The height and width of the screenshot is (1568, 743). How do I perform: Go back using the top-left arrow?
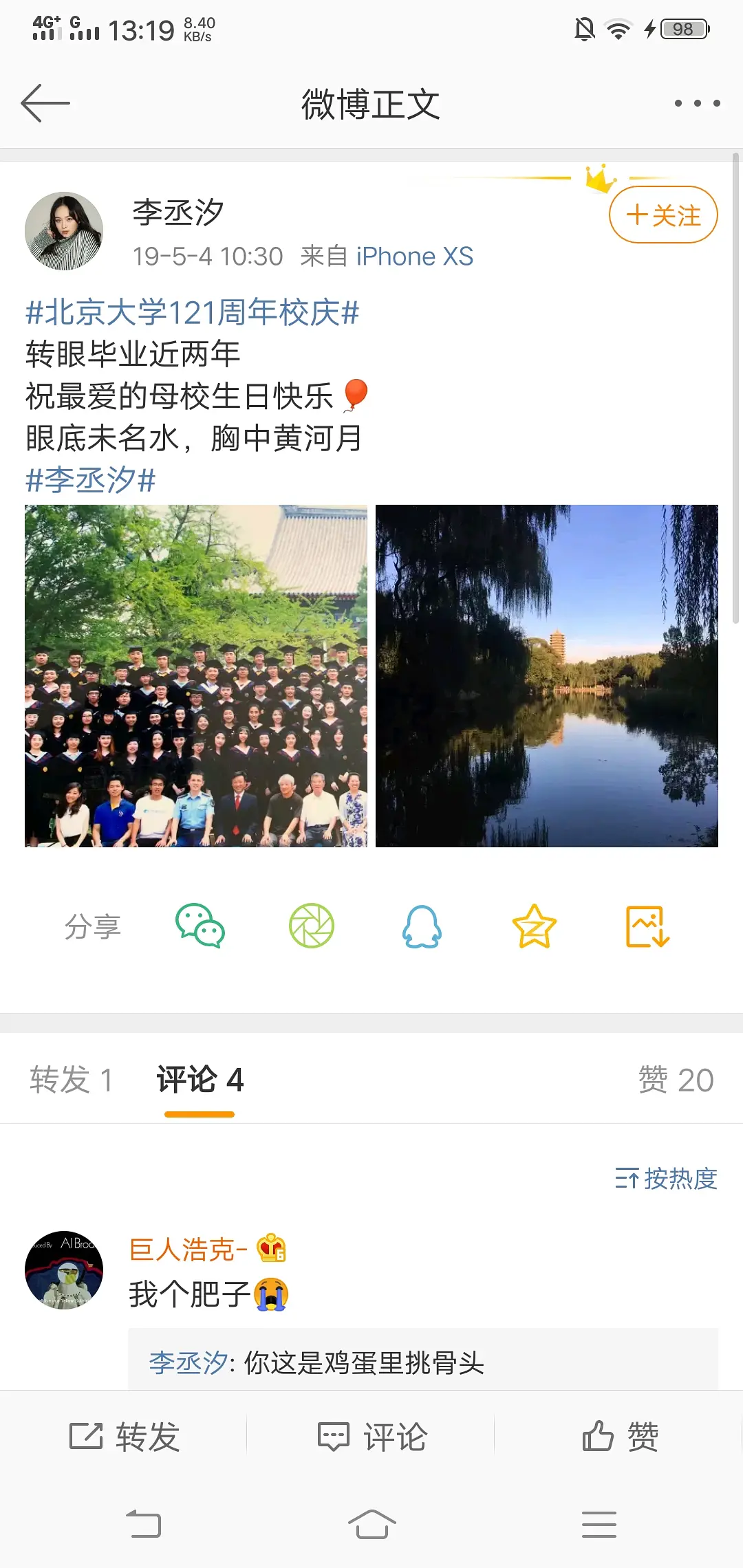[45, 103]
